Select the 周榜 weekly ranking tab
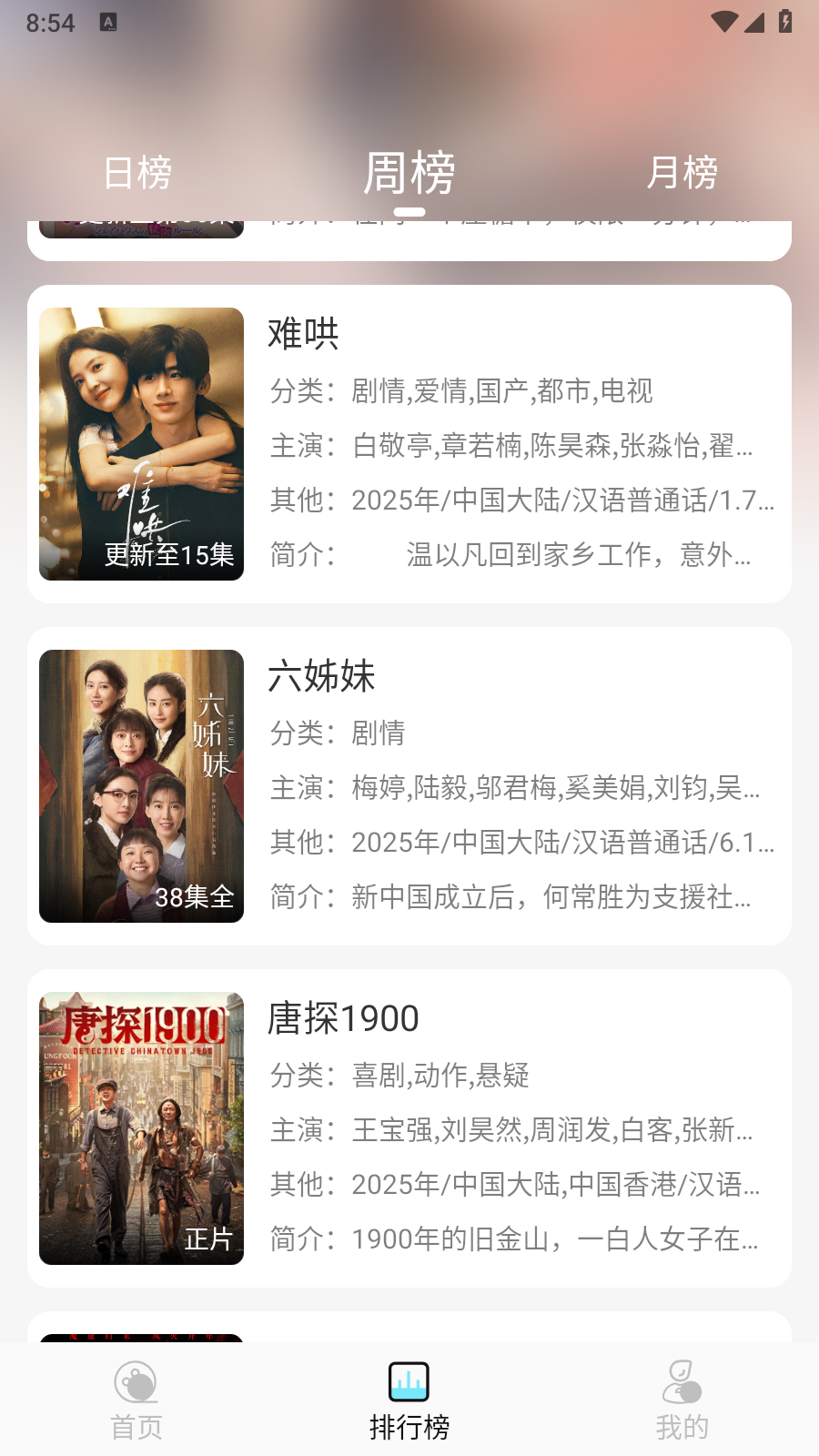 click(409, 173)
